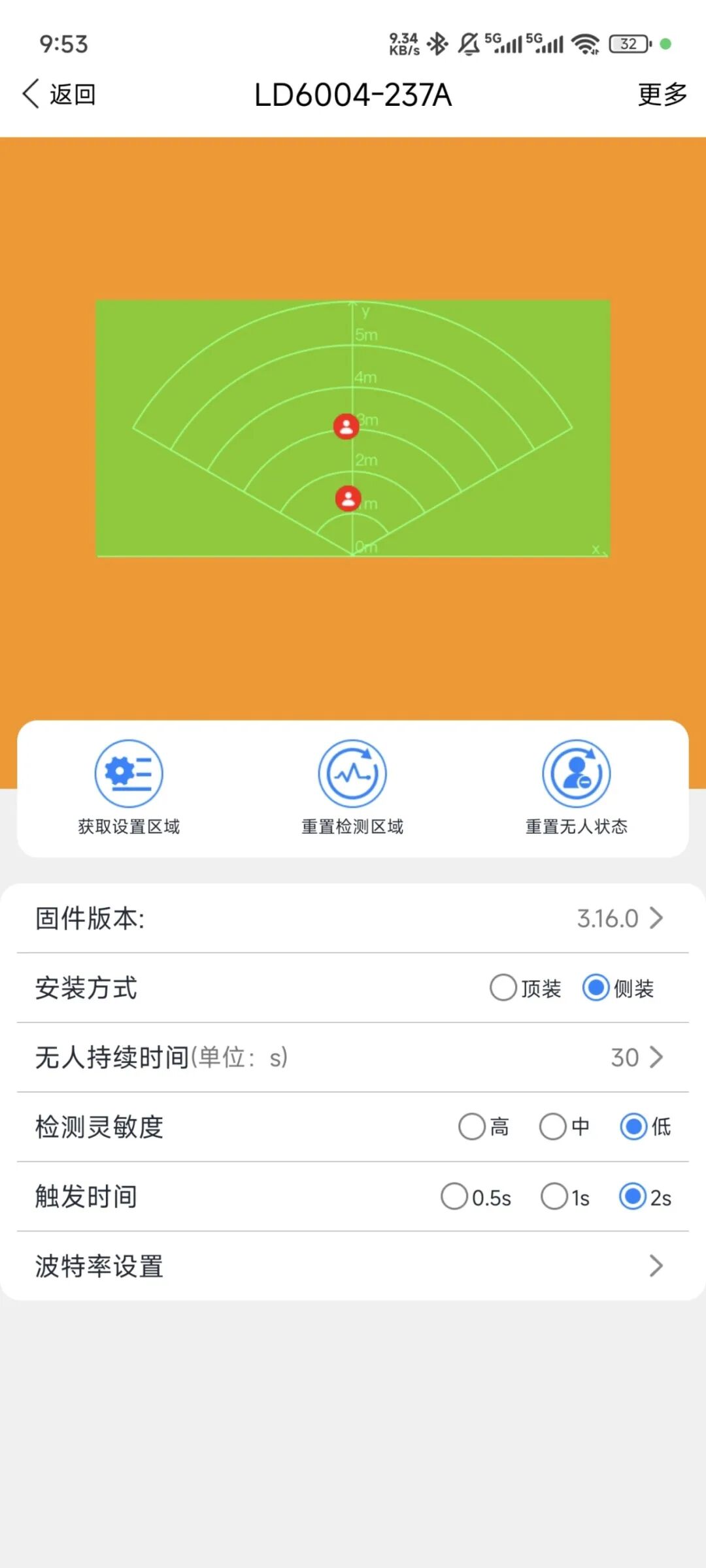
Task: Tap the LD6004-237A title
Action: 353,93
